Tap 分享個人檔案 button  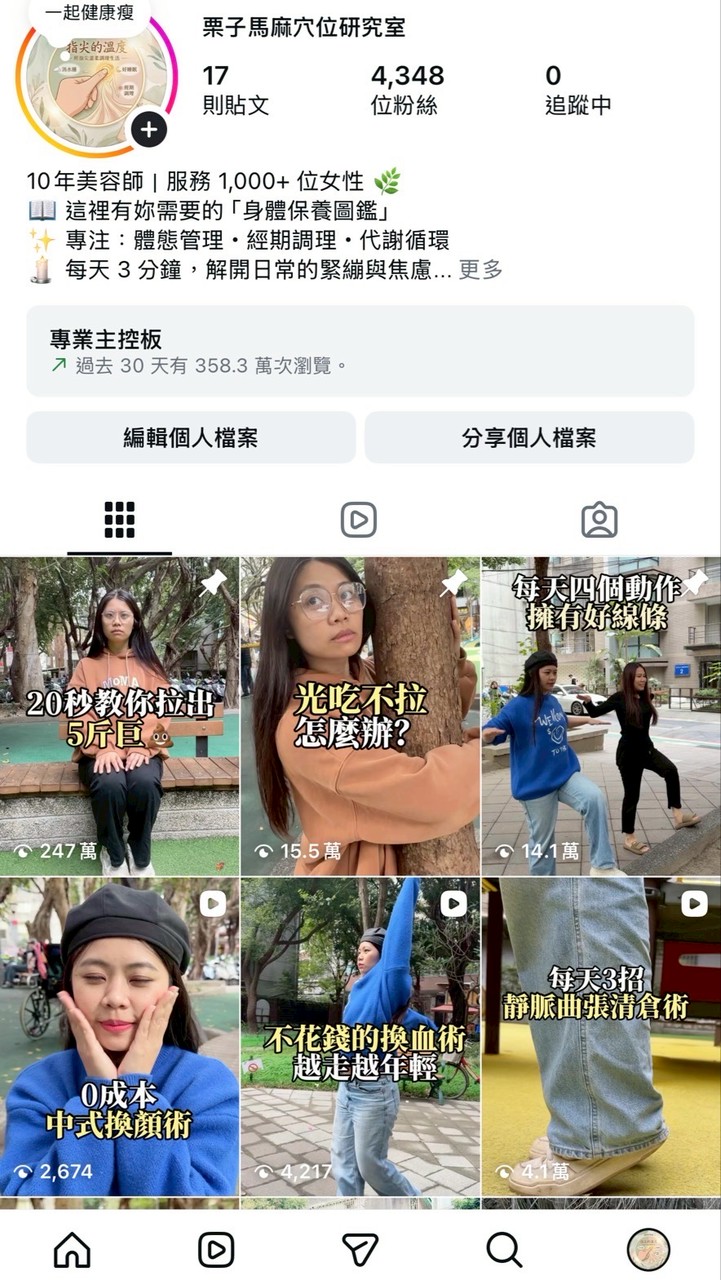pyautogui.click(x=530, y=437)
